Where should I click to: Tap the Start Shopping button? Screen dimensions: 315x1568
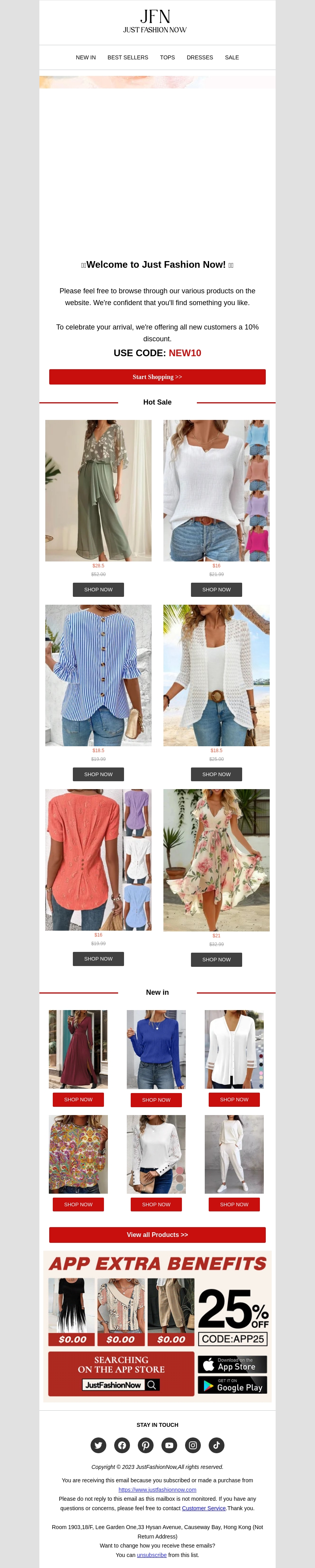point(157,377)
